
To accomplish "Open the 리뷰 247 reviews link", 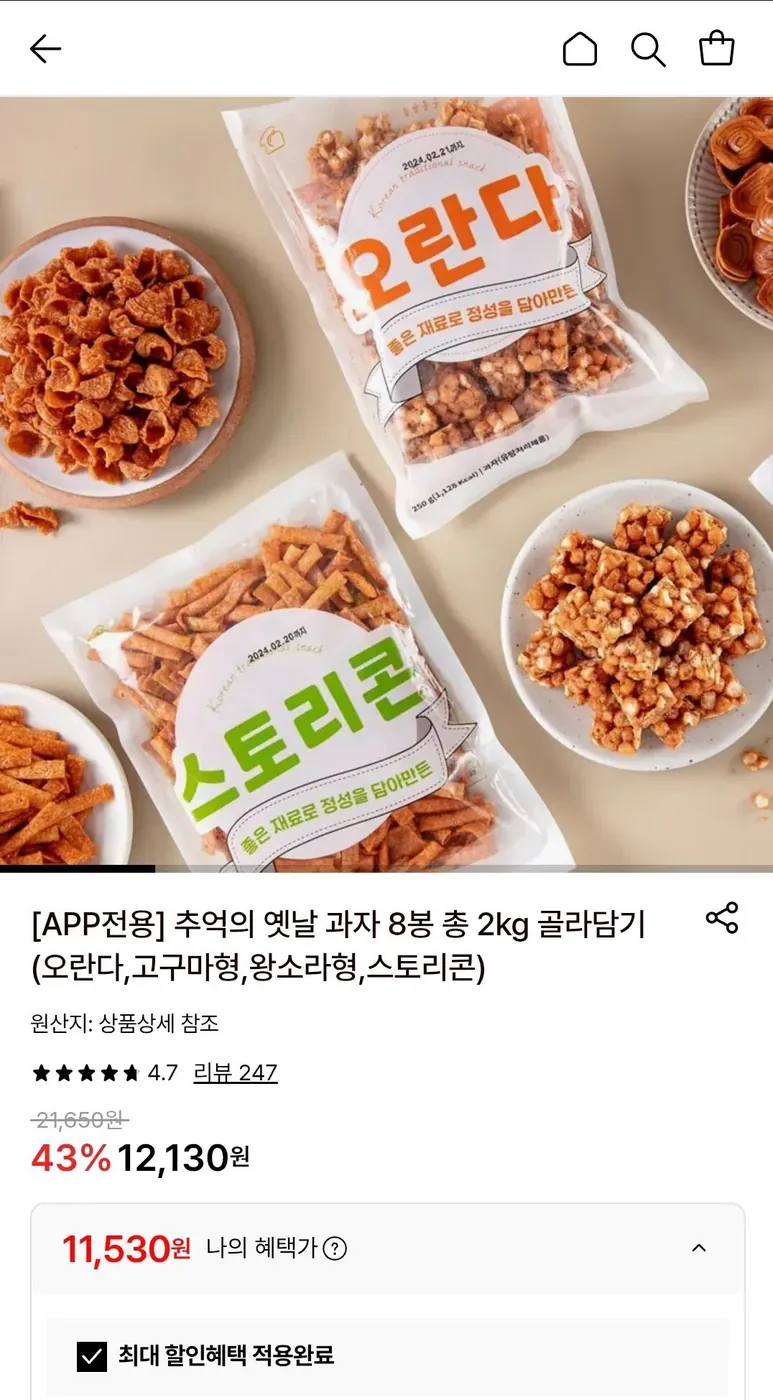I will pyautogui.click(x=235, y=1073).
